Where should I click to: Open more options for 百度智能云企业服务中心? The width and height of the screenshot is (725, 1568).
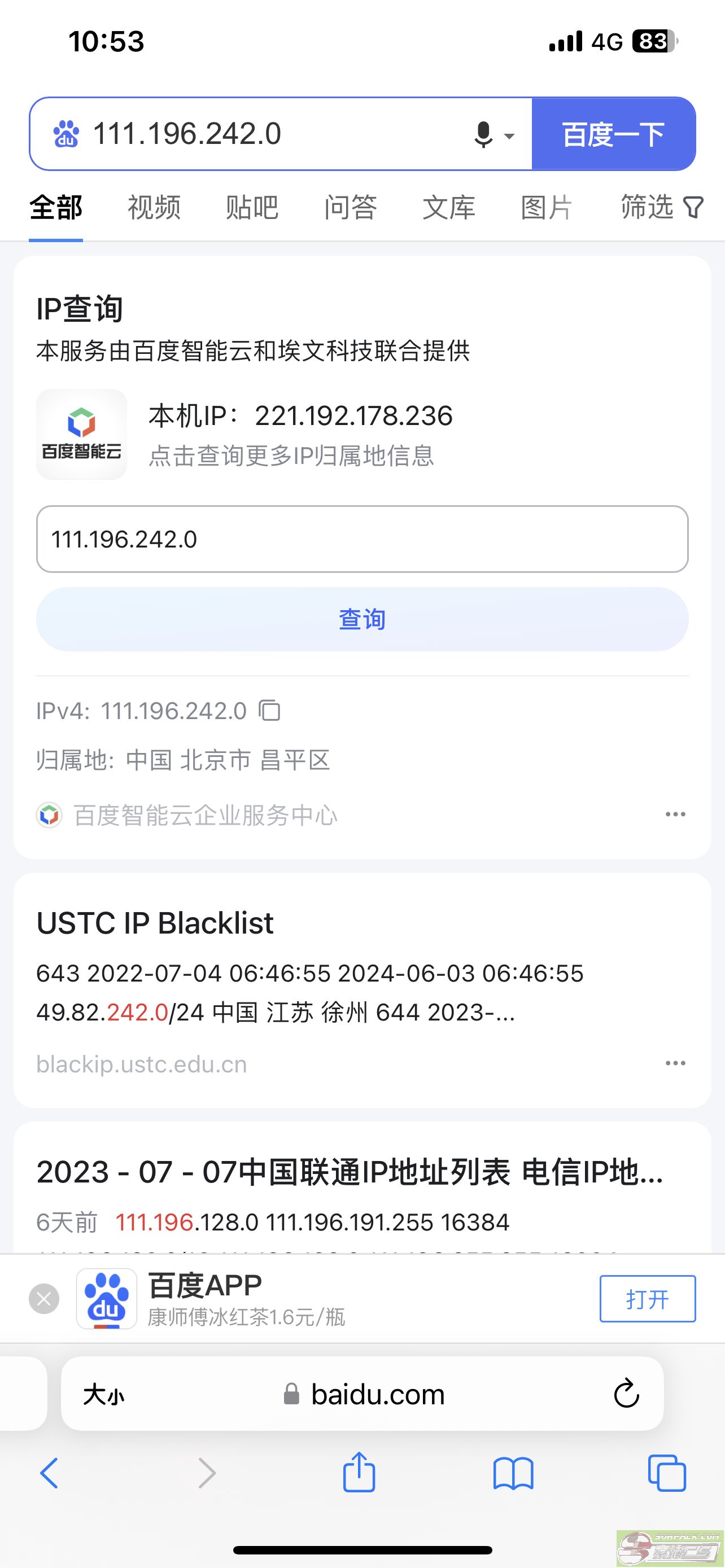[x=675, y=814]
